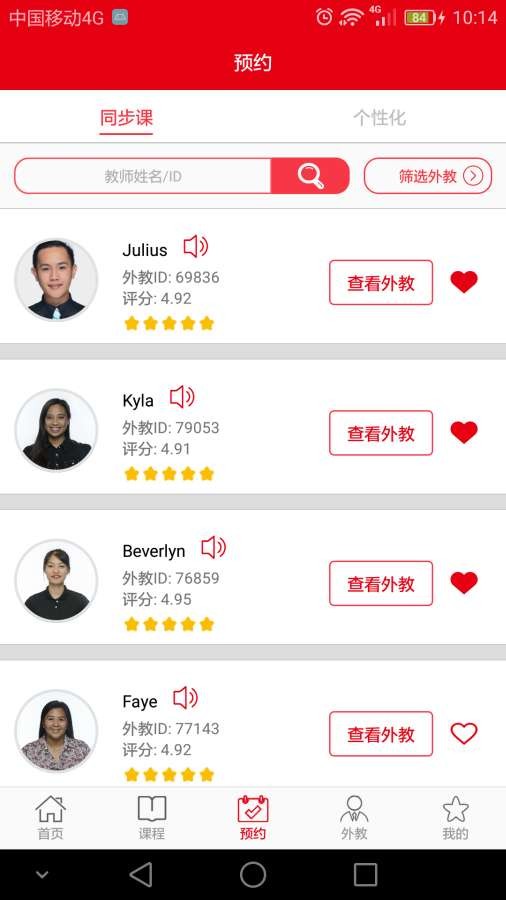
Task: Play Kyla's audio clip
Action: click(182, 397)
